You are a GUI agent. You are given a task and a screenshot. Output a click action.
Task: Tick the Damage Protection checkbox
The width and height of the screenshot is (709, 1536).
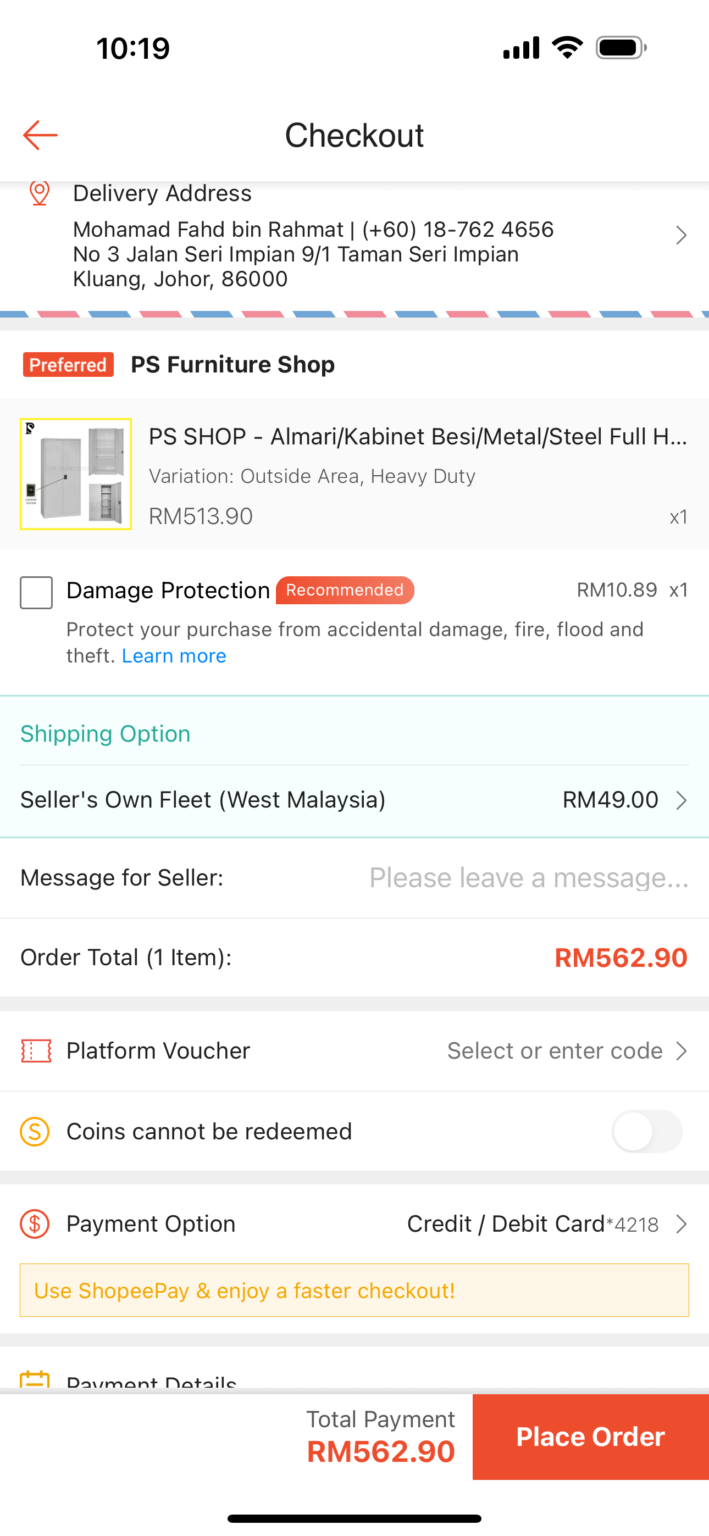point(37,592)
